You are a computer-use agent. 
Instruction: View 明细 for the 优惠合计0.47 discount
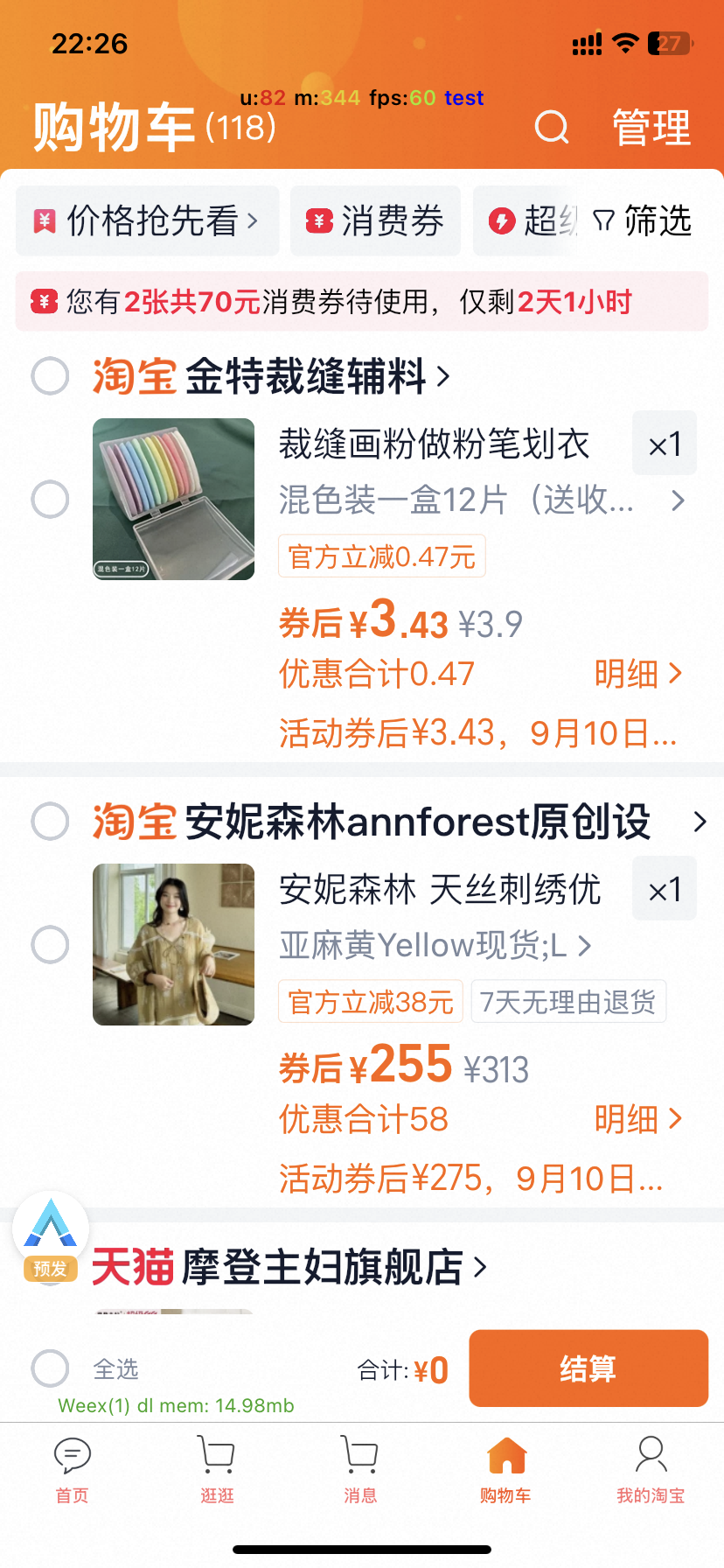click(x=638, y=674)
